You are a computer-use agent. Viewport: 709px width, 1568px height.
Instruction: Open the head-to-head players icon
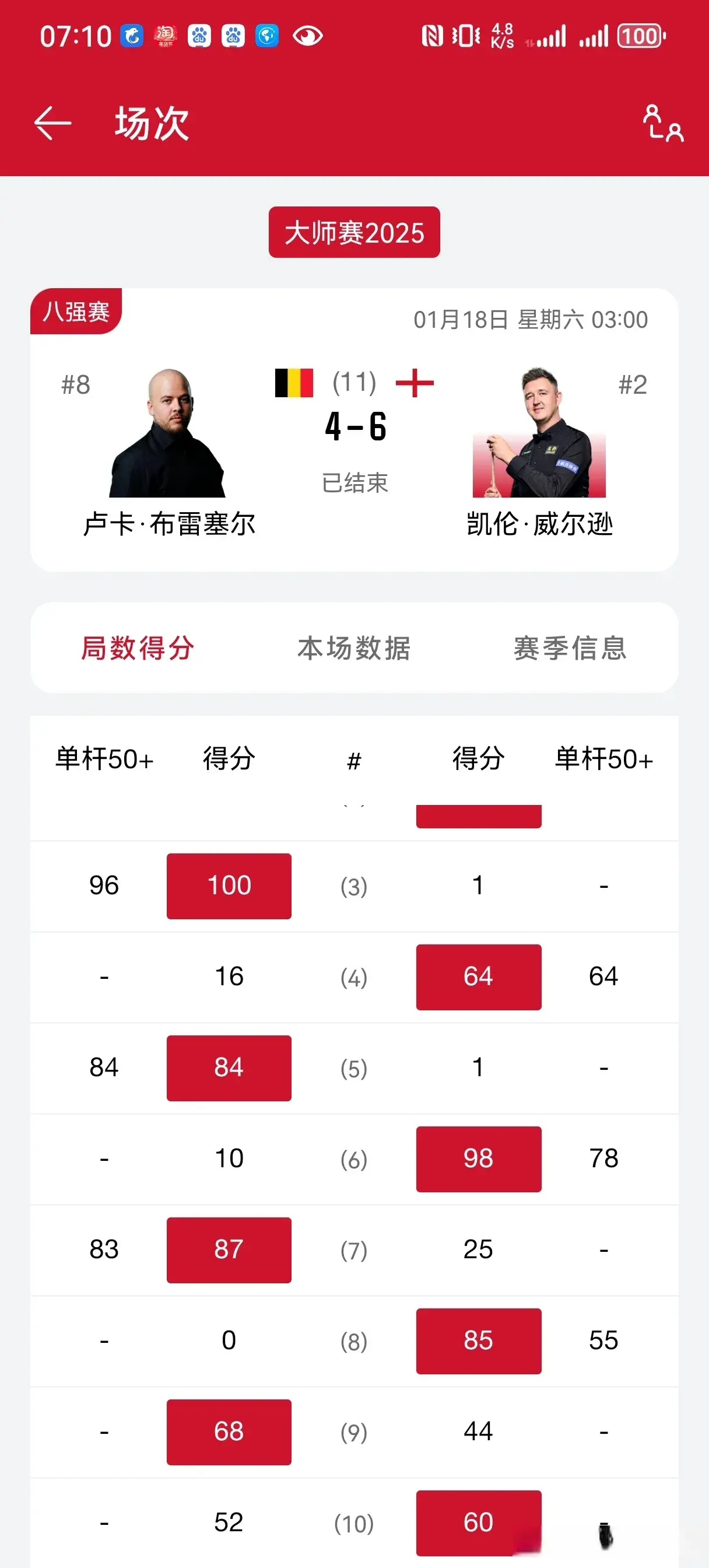point(663,124)
